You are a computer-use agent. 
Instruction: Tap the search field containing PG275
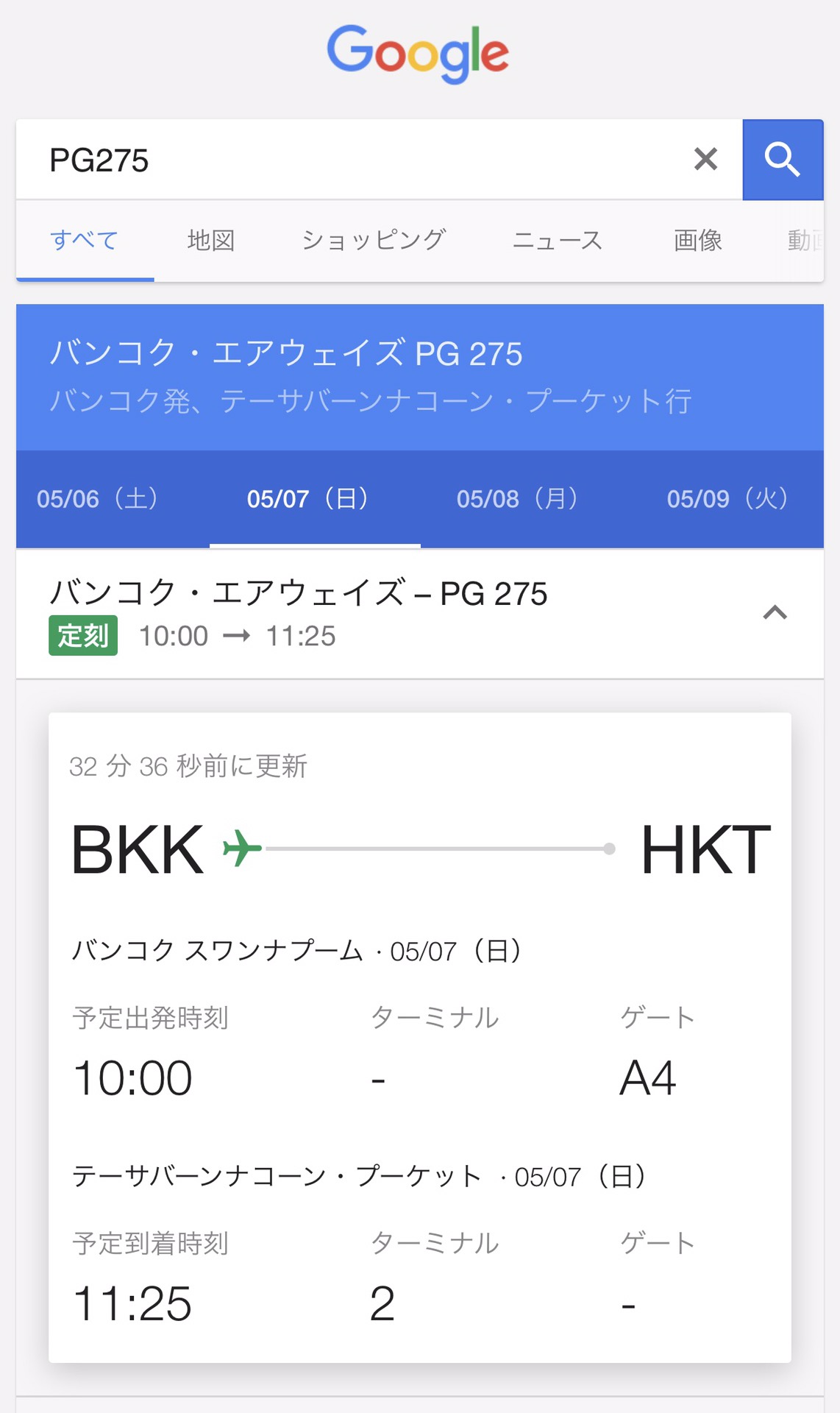pyautogui.click(x=353, y=160)
